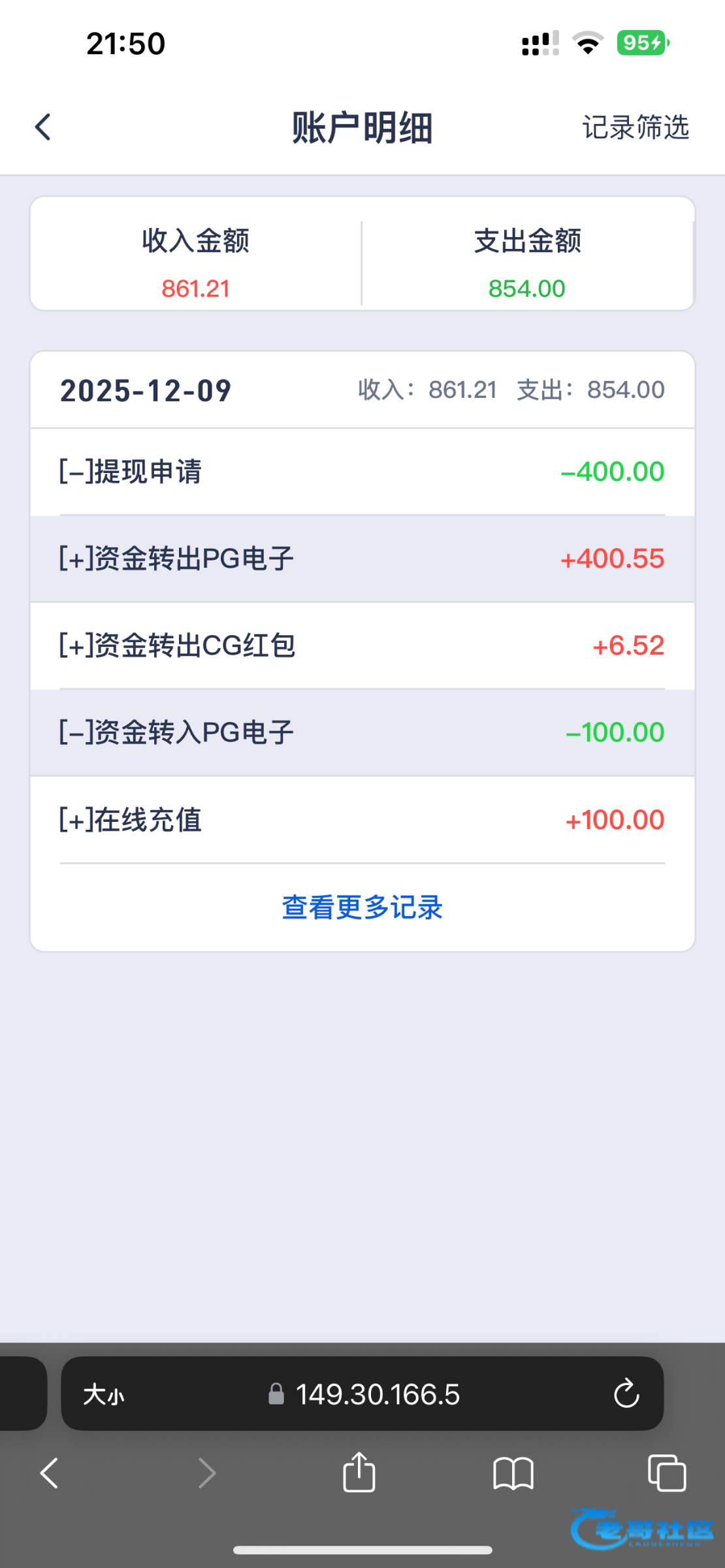This screenshot has height=1568, width=725.
Task: Open the 提现申请 transaction row
Action: (x=362, y=472)
